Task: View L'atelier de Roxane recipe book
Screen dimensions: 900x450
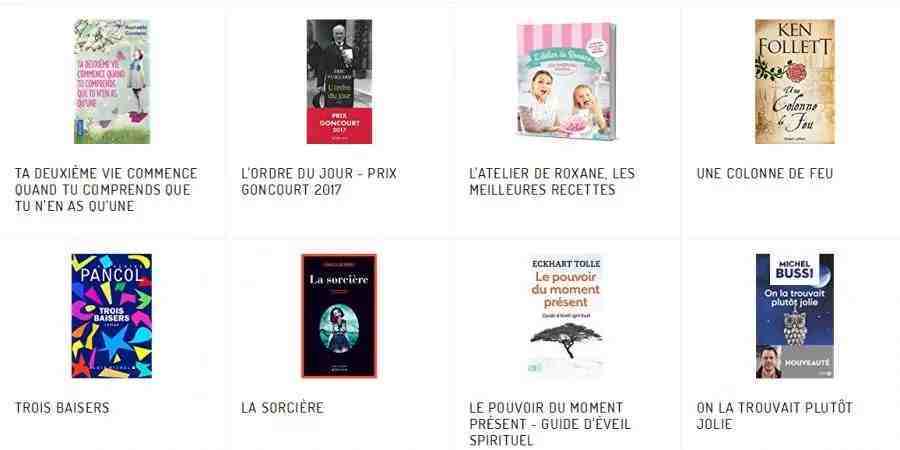Action: pyautogui.click(x=566, y=80)
